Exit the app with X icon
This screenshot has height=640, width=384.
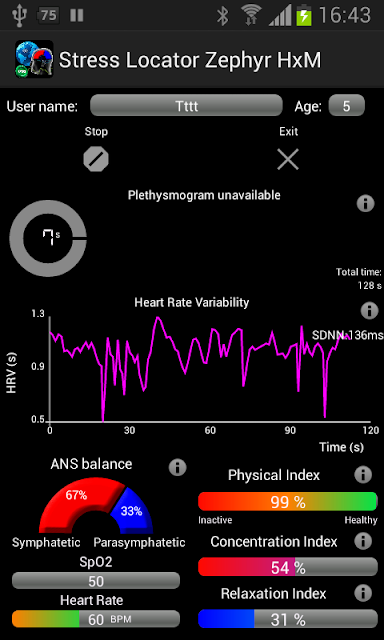click(288, 159)
